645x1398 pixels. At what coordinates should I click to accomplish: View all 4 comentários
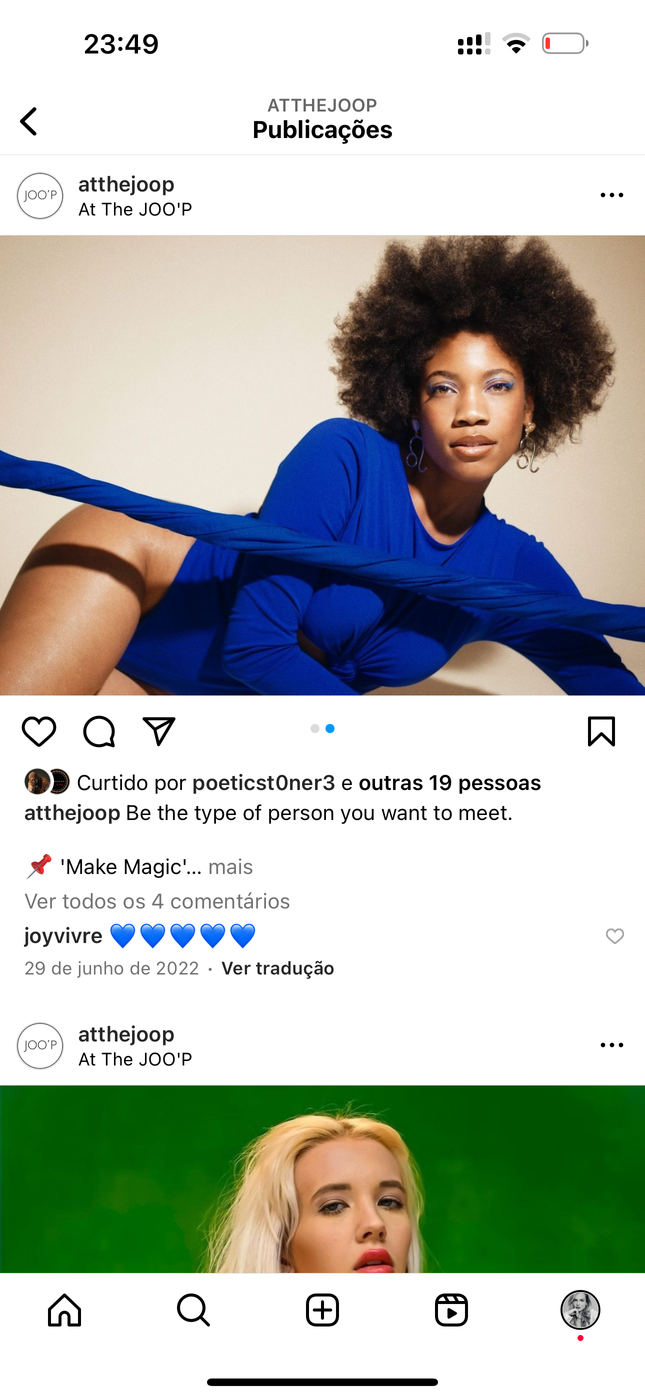coord(157,901)
